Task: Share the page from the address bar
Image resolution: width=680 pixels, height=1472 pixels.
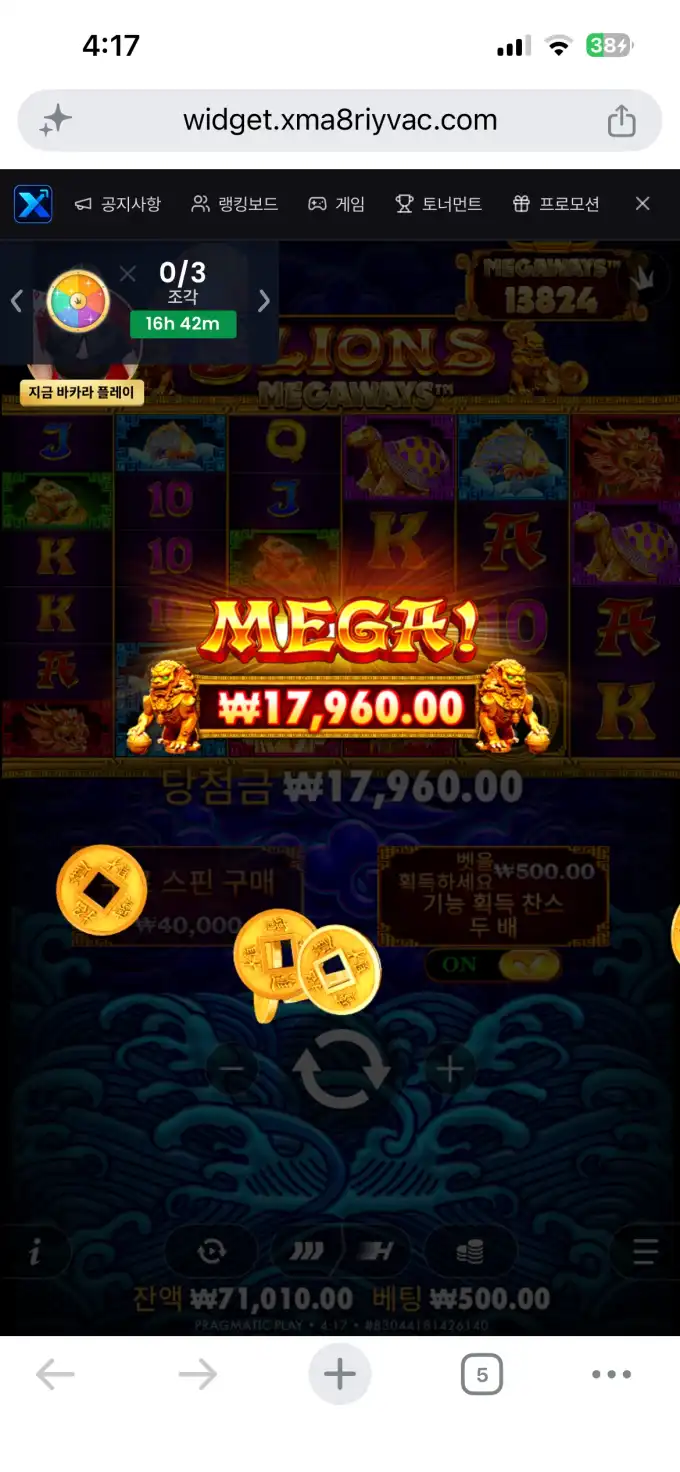Action: (x=621, y=121)
